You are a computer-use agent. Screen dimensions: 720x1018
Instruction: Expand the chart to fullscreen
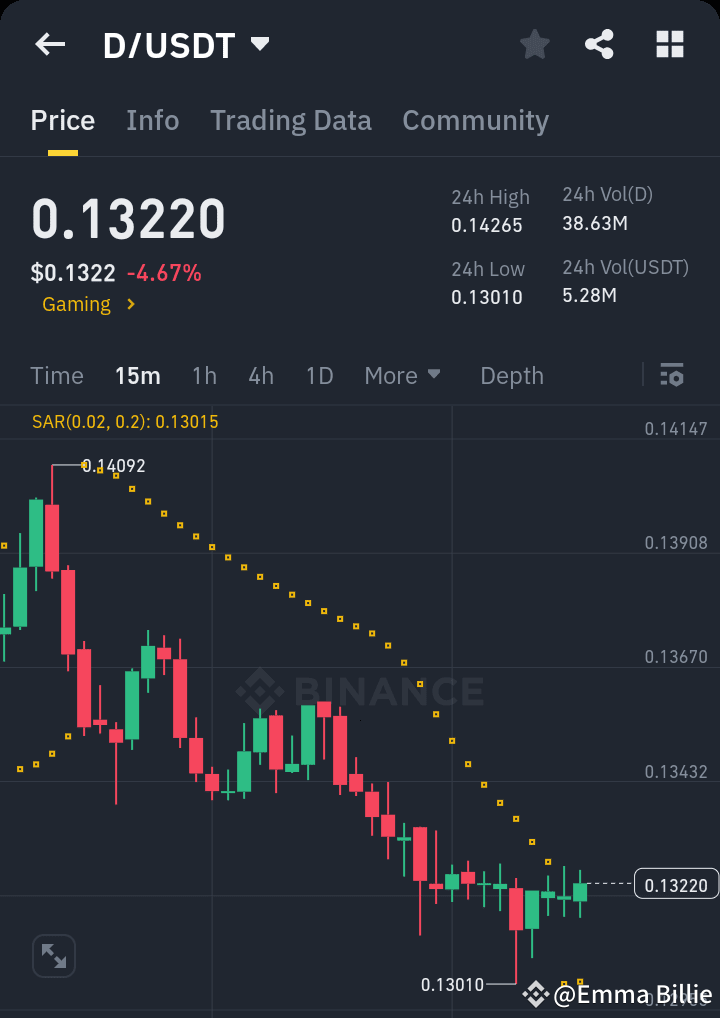tap(53, 956)
